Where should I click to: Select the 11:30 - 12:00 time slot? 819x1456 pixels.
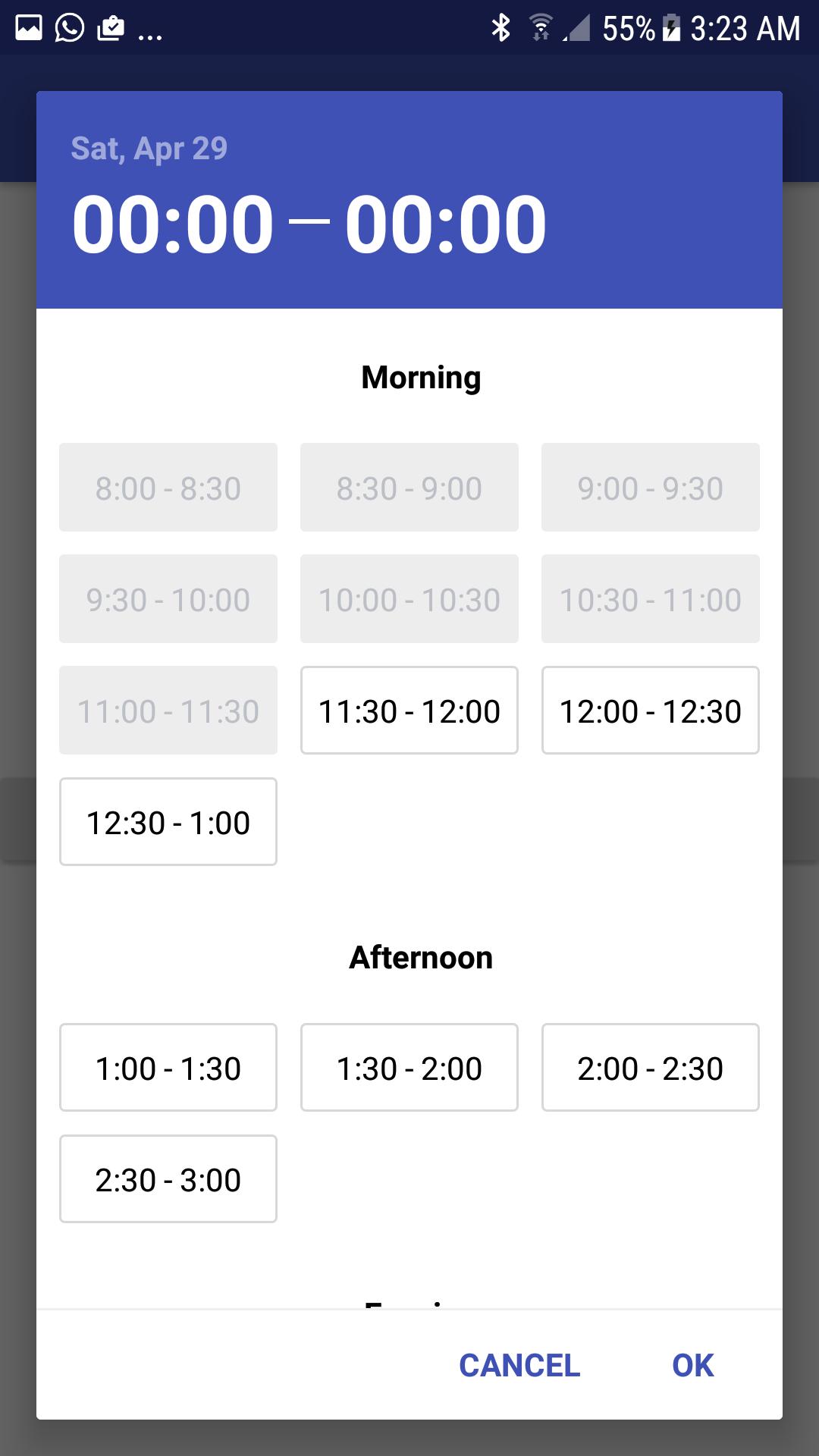click(409, 711)
